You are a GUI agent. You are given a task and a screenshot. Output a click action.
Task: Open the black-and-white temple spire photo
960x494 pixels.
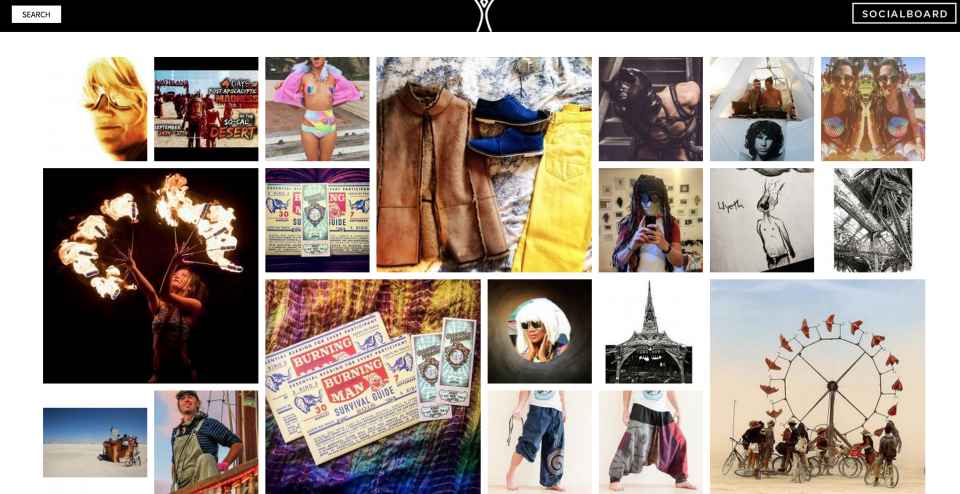[650, 331]
